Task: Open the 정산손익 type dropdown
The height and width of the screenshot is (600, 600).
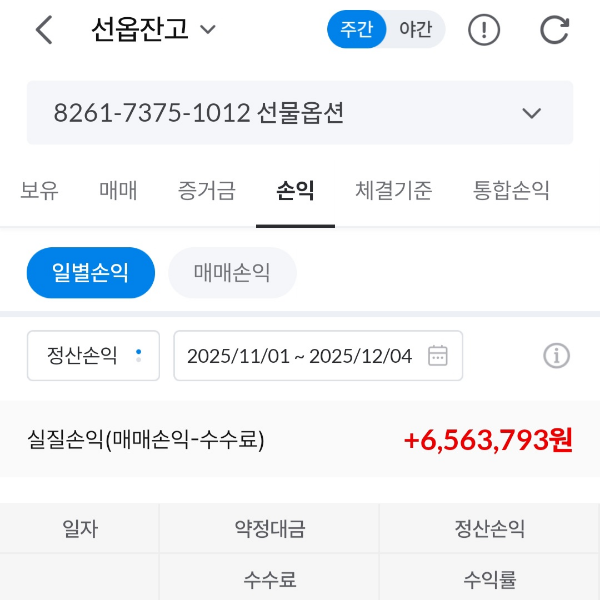Action: coord(93,355)
